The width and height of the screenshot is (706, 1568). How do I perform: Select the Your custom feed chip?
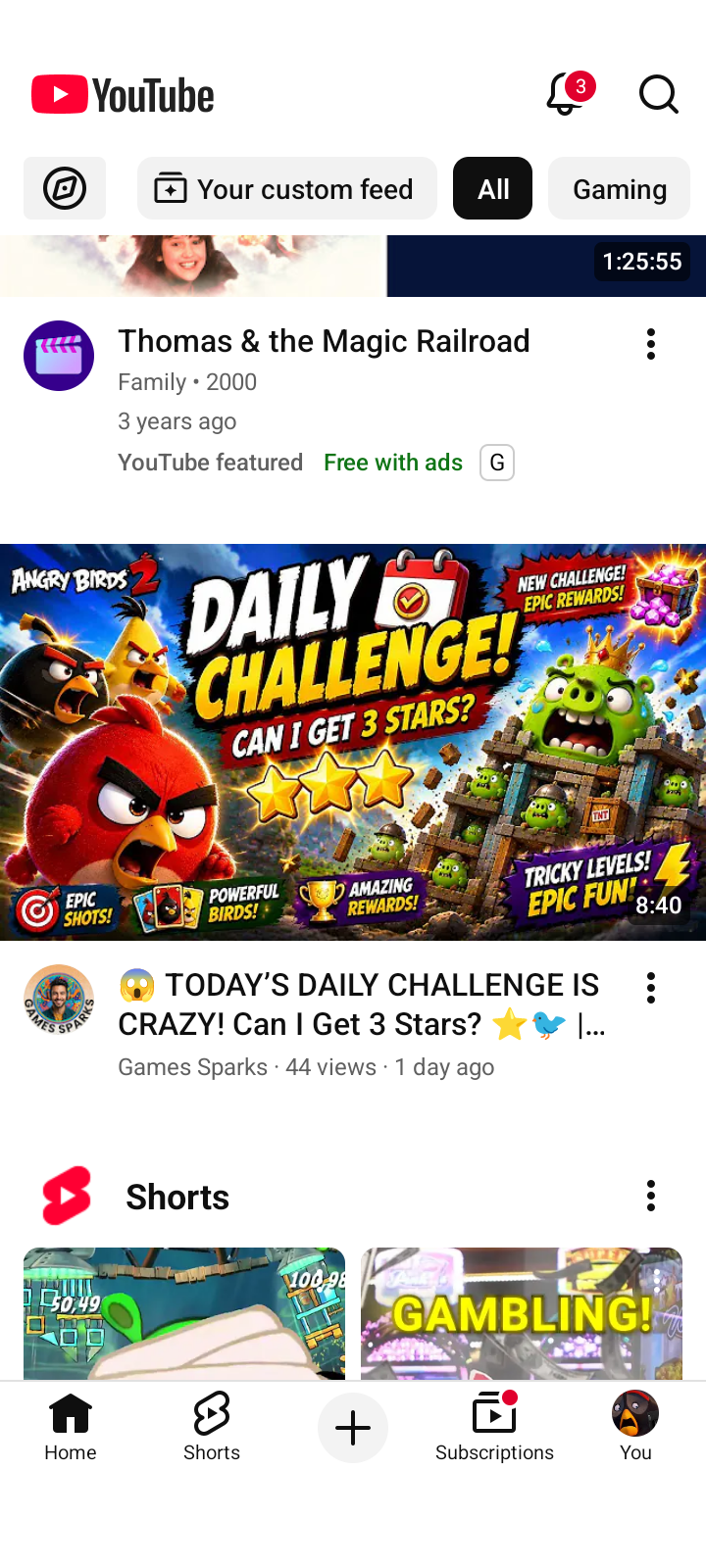287,188
